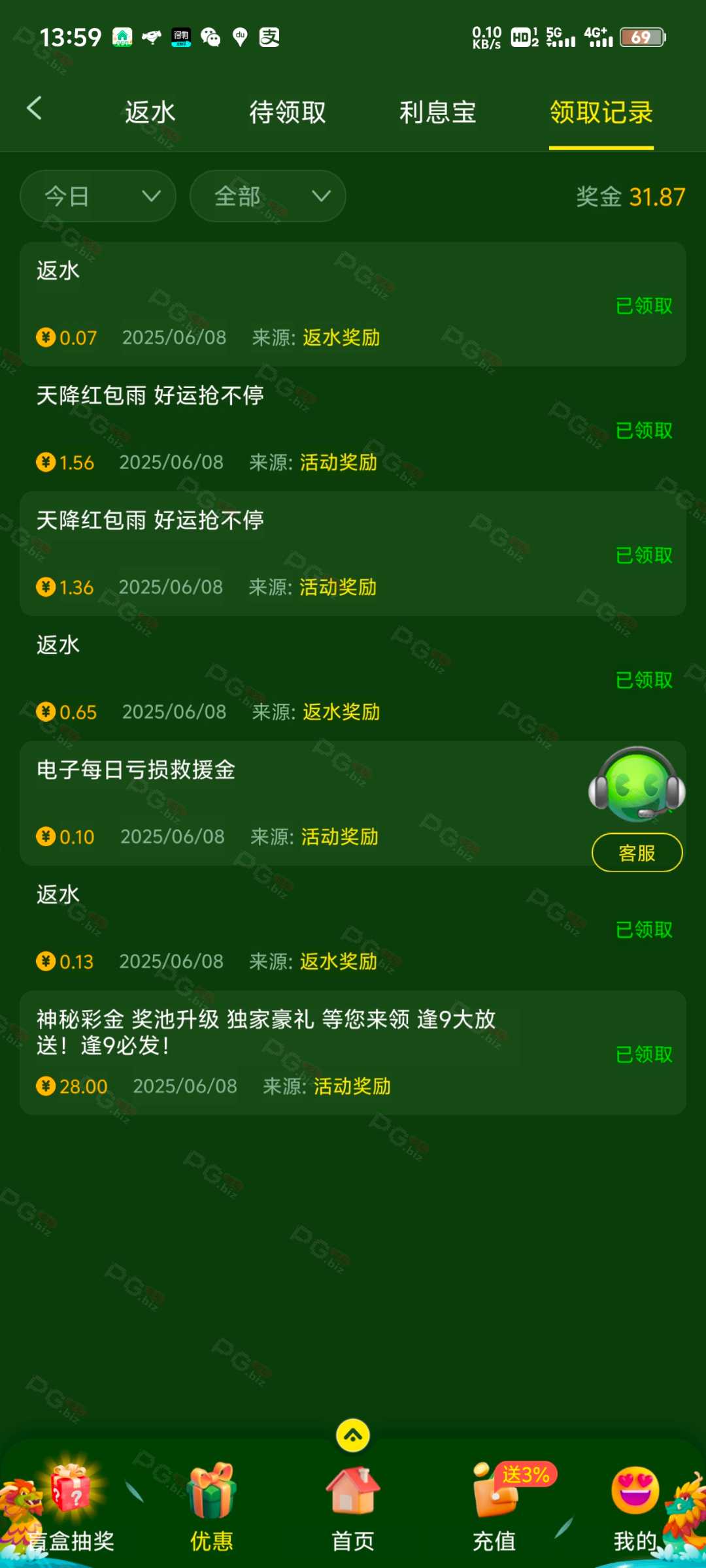Select the 领取记录 tab
Viewport: 706px width, 1568px height.
coord(601,112)
